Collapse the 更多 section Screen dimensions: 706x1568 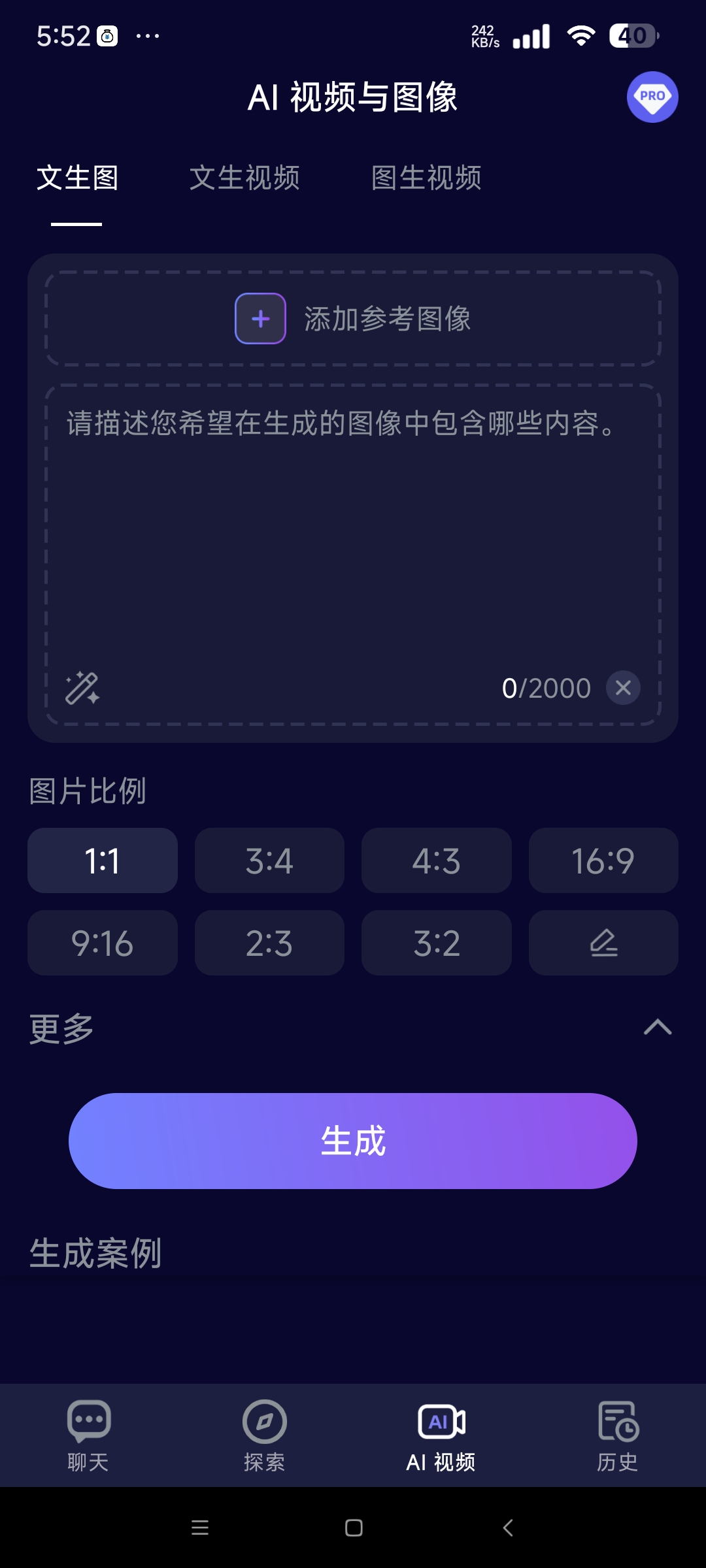click(658, 1028)
